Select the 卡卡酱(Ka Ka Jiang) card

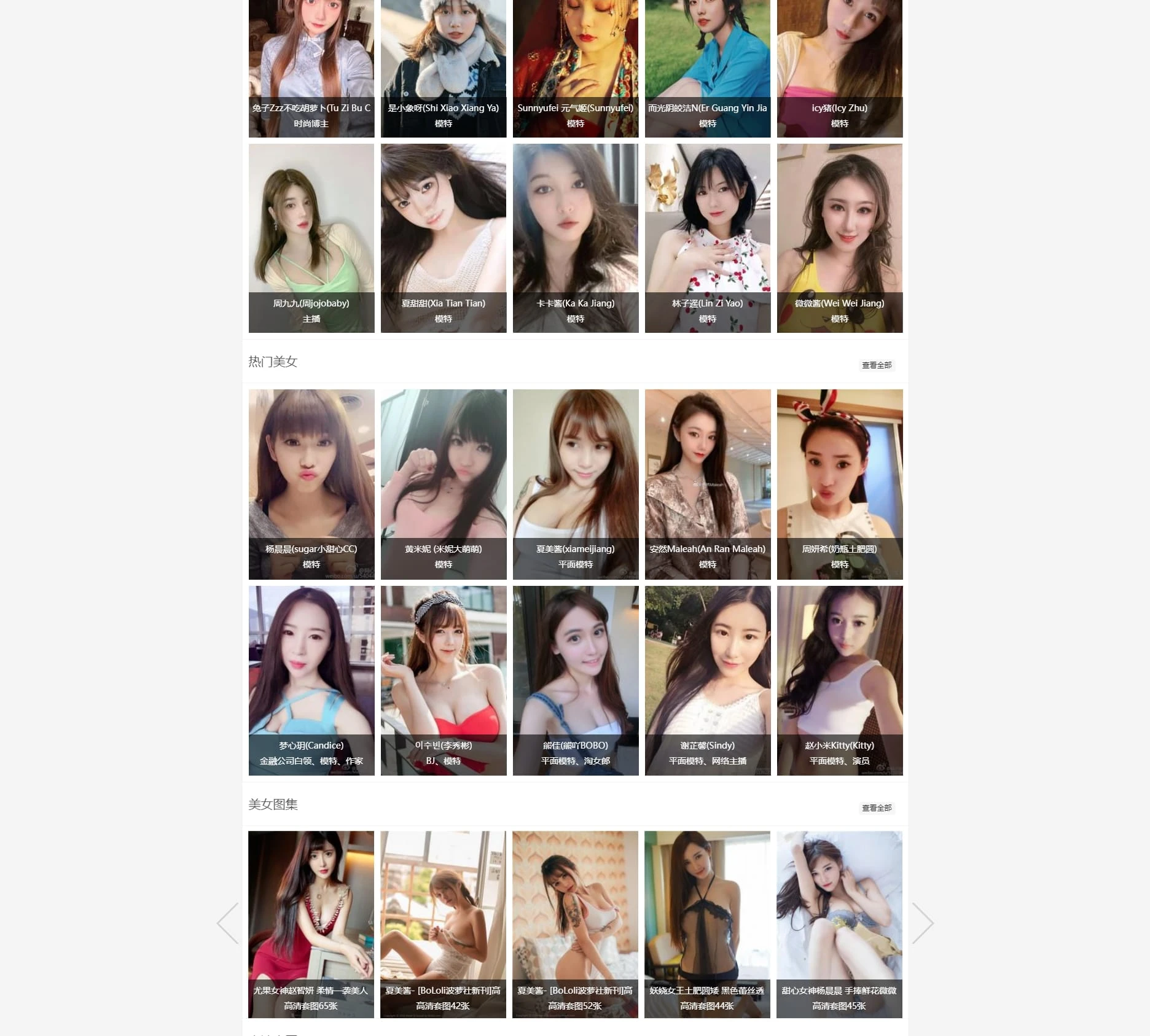(x=576, y=238)
